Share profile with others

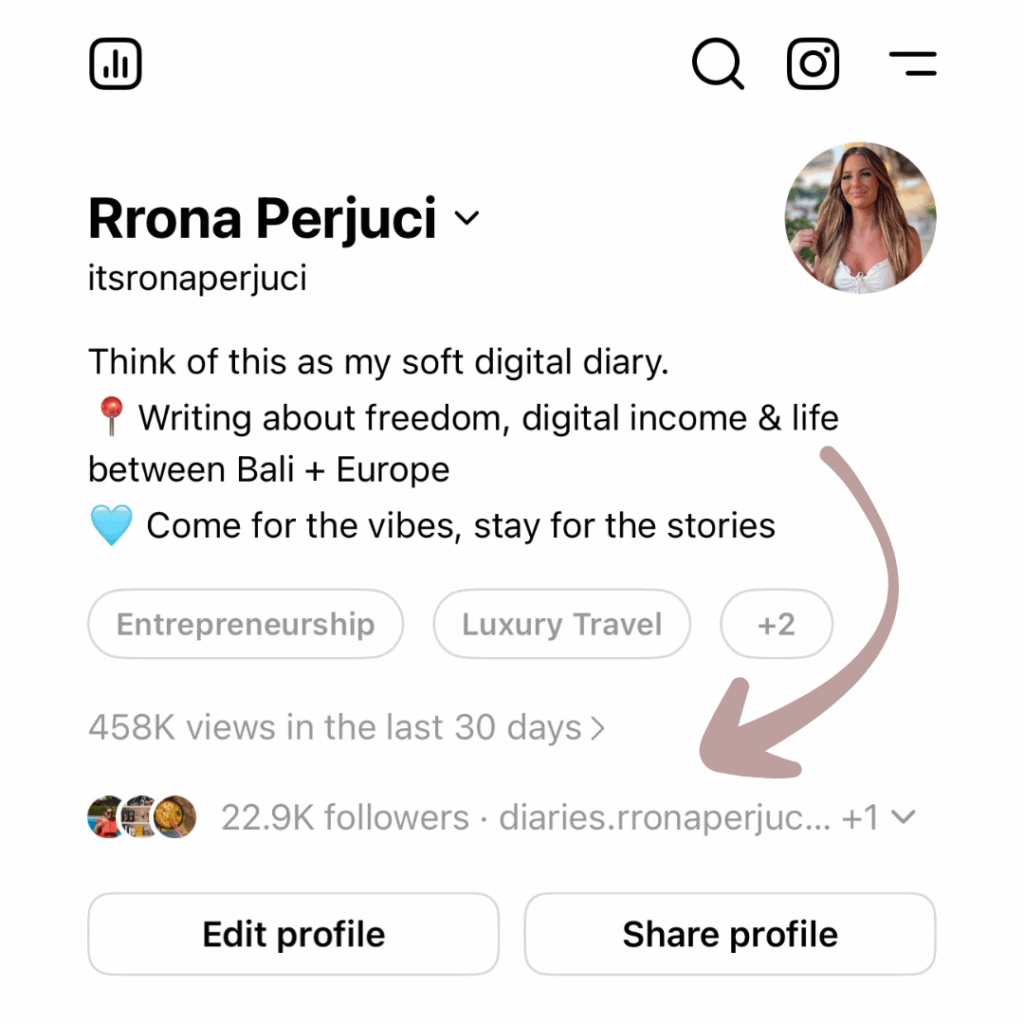click(x=730, y=934)
